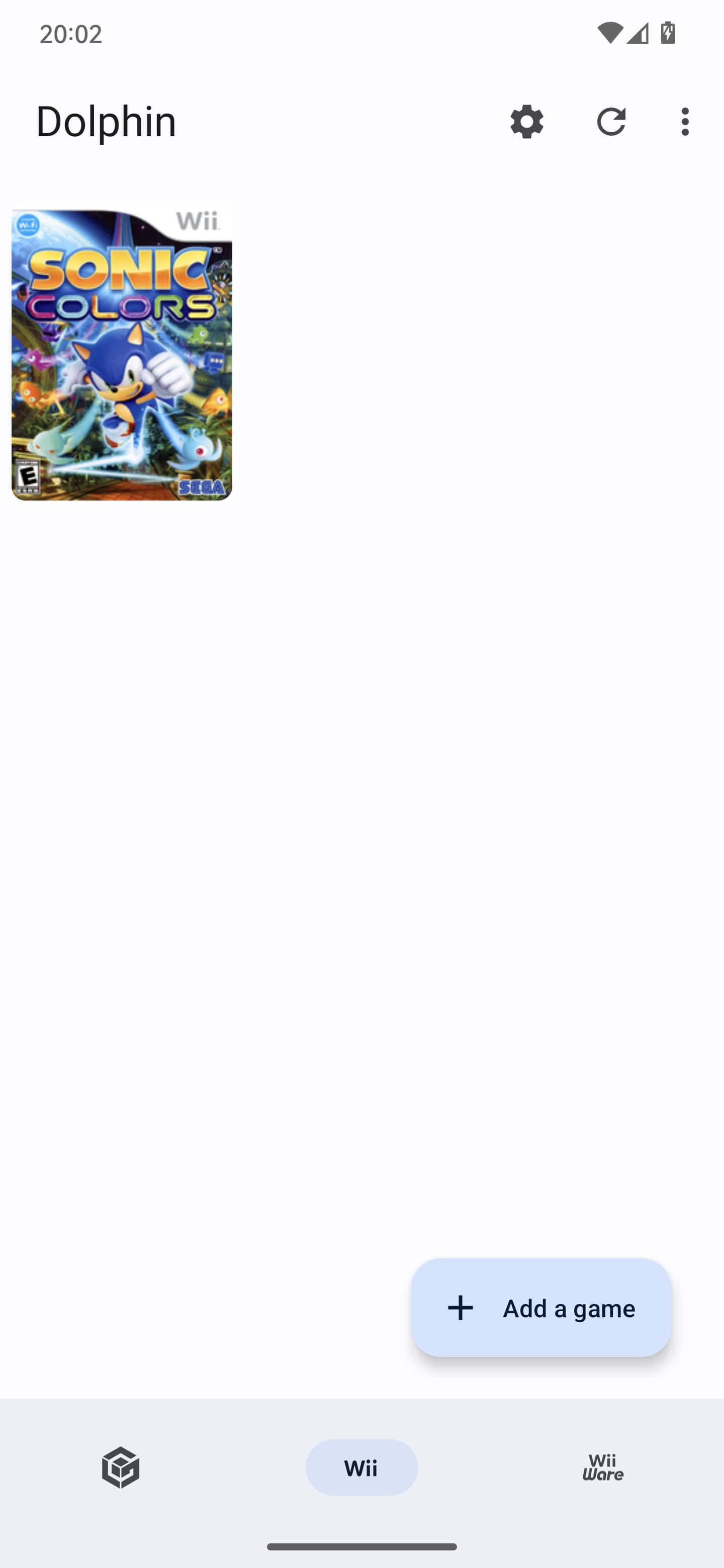Open Dolphin settings gear
Viewport: 724px width, 1568px height.
pyautogui.click(x=527, y=122)
